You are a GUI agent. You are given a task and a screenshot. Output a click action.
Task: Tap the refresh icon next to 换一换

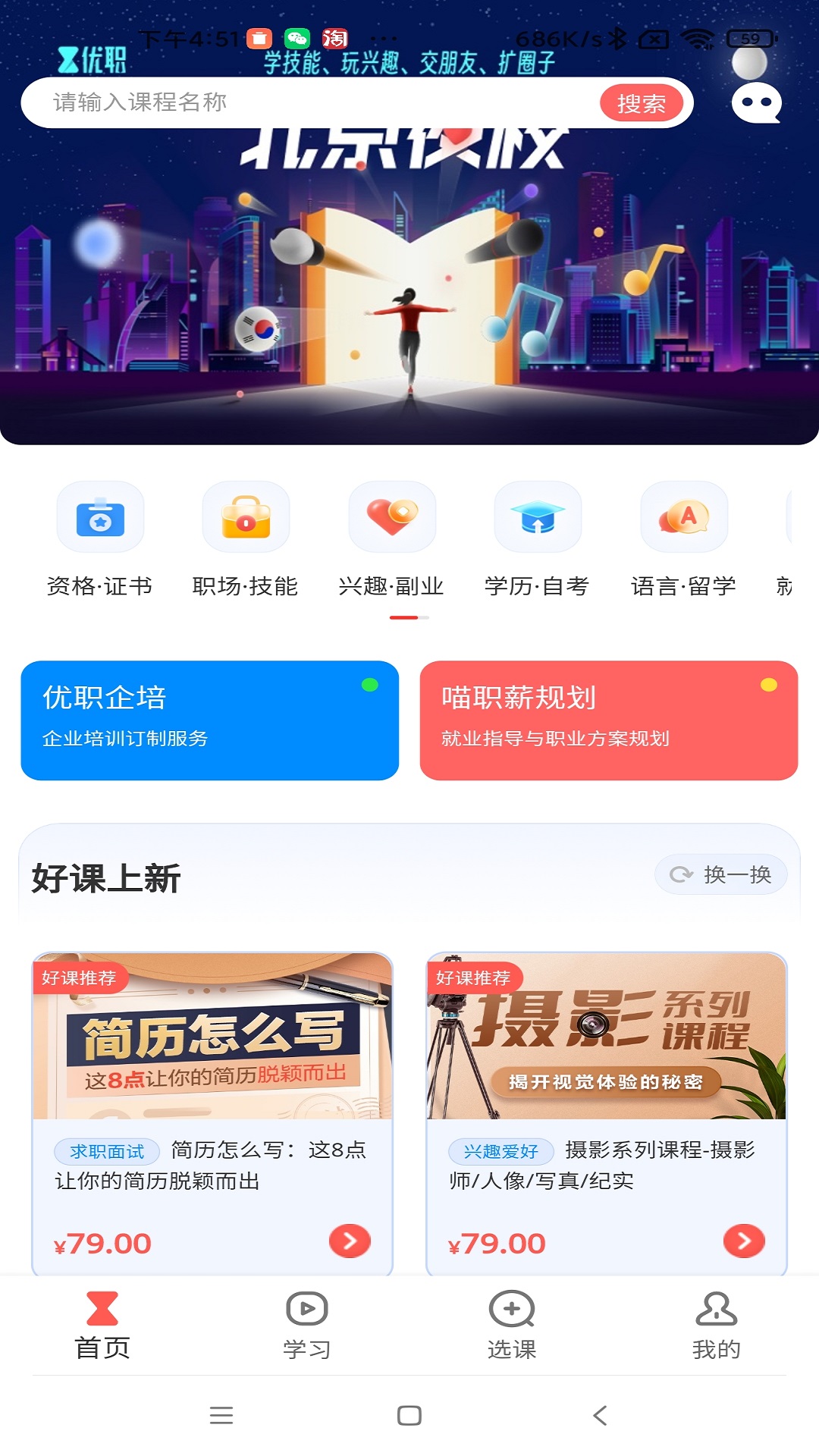click(681, 874)
